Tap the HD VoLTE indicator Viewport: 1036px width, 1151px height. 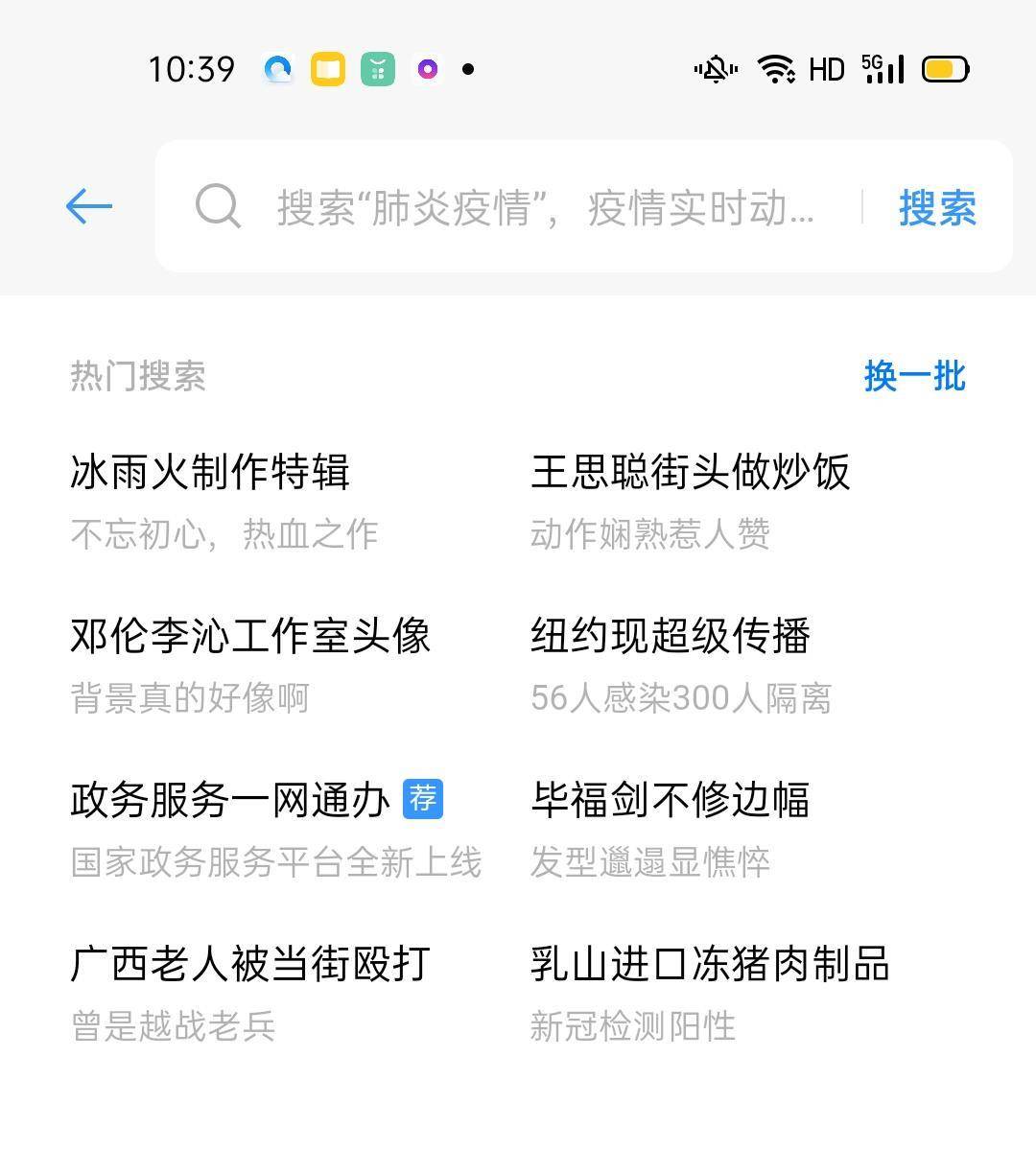pyautogui.click(x=826, y=69)
